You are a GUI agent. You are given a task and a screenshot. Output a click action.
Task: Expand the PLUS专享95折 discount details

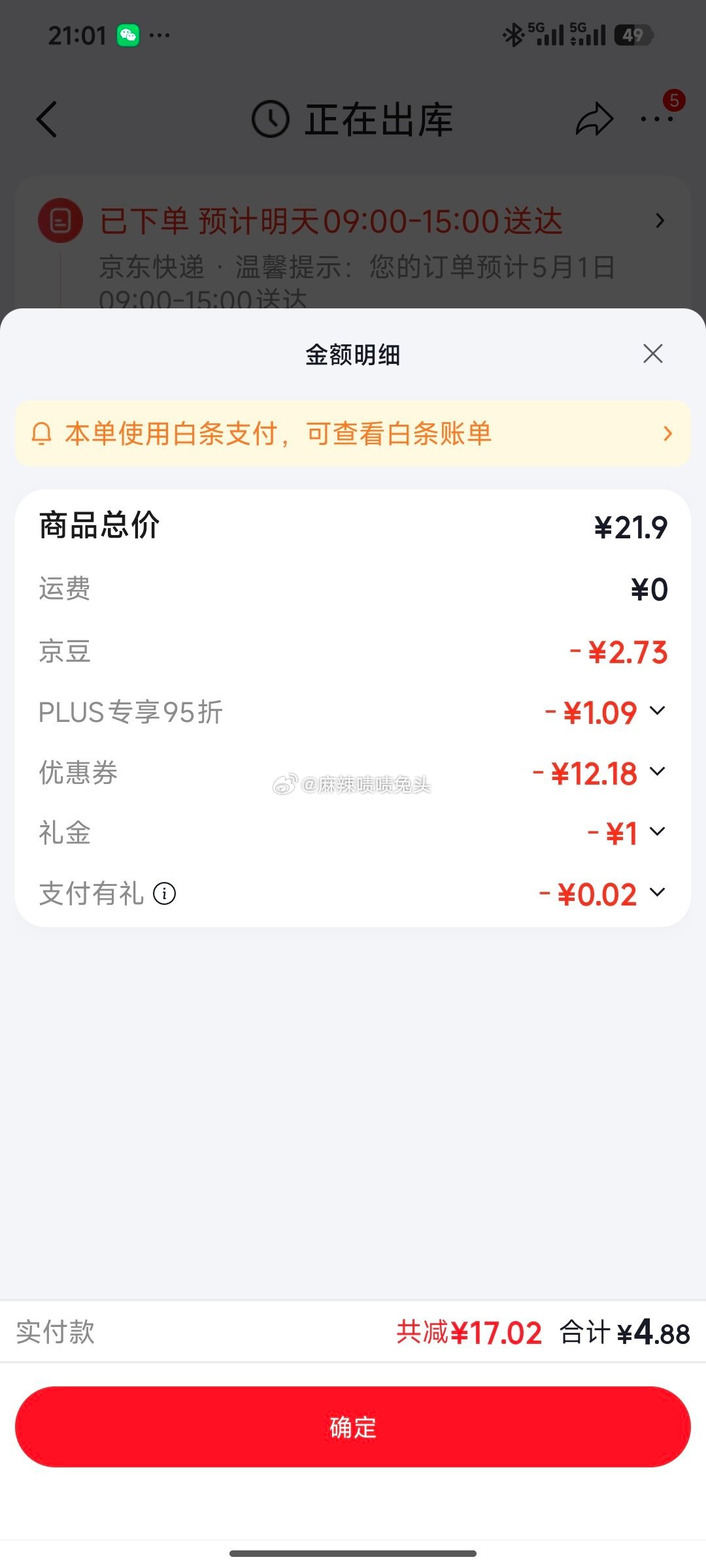pos(657,711)
